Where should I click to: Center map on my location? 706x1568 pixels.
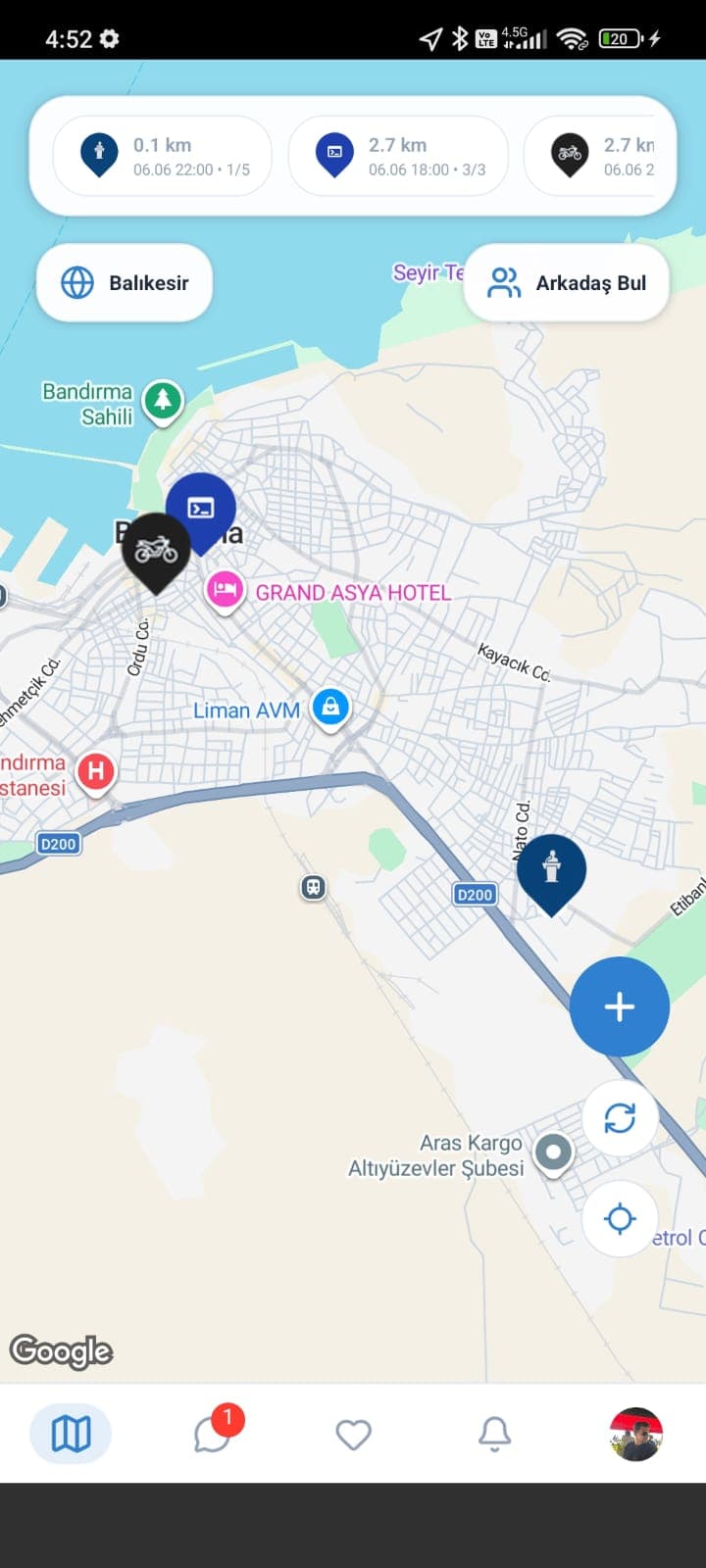point(620,1219)
